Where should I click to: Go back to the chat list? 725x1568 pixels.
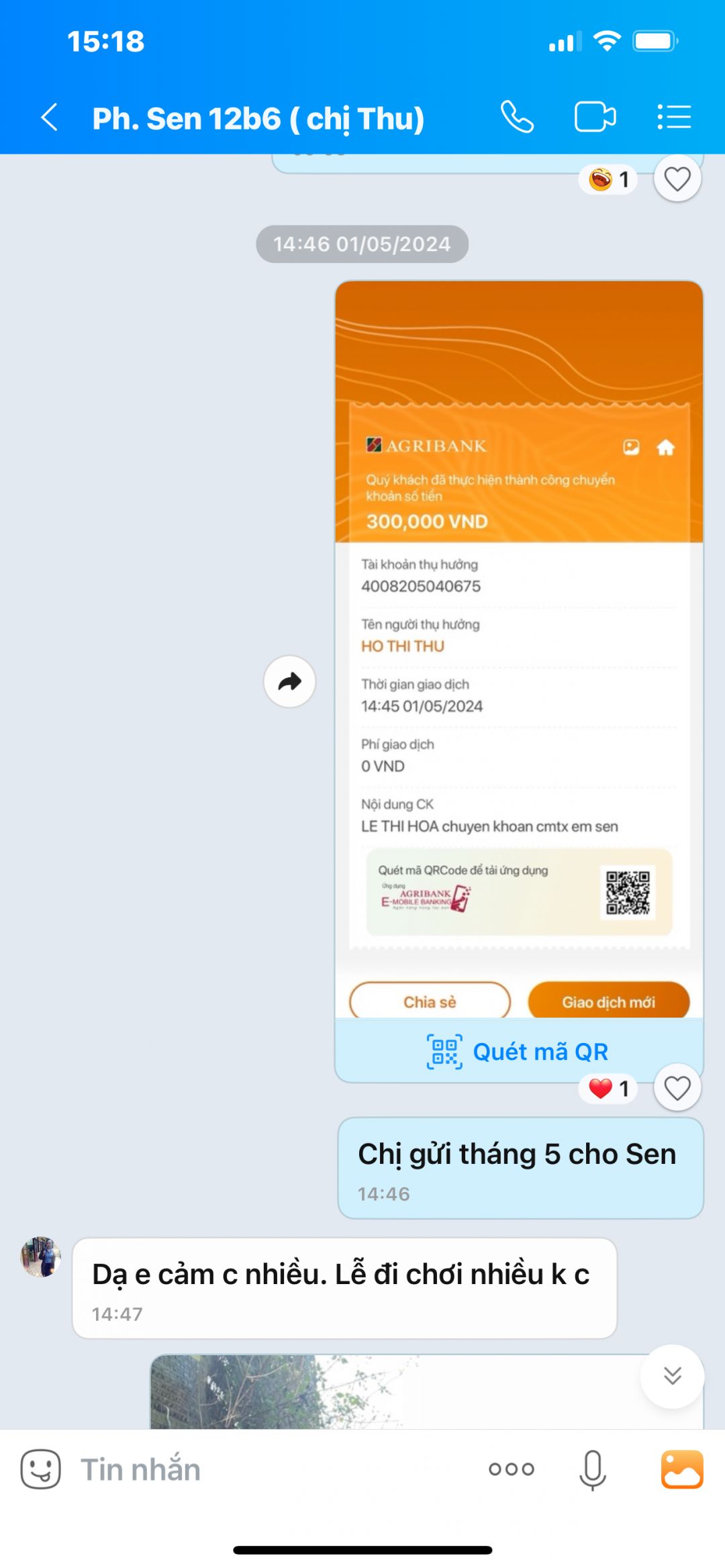[49, 117]
